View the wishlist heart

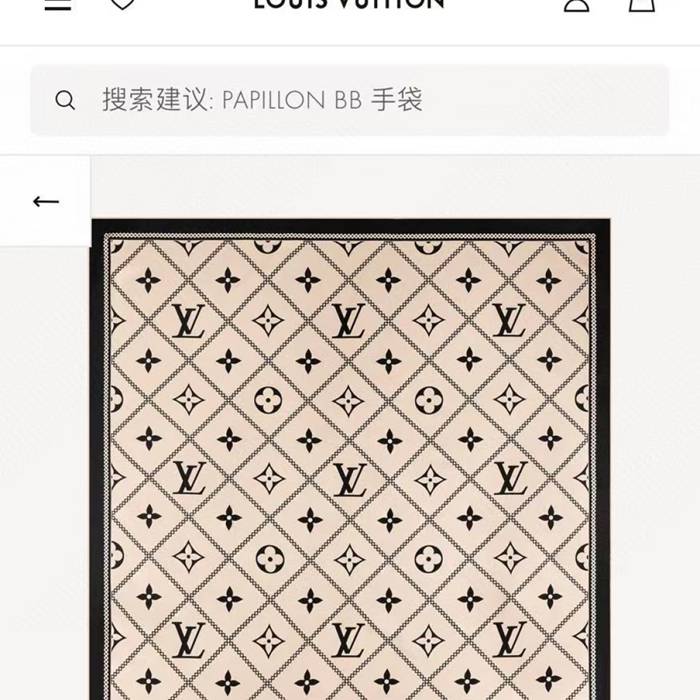click(x=122, y=4)
